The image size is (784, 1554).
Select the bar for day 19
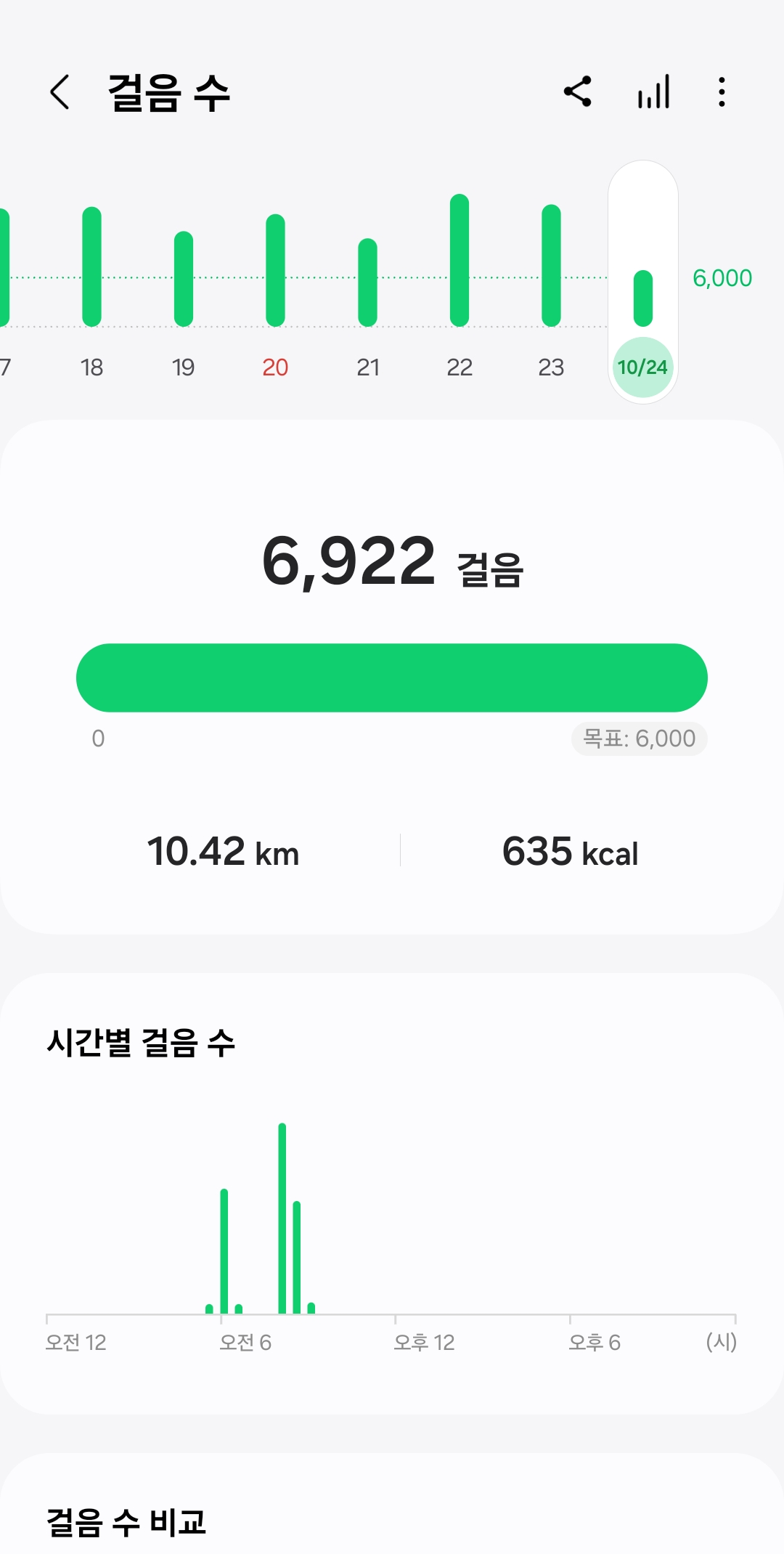point(184,279)
